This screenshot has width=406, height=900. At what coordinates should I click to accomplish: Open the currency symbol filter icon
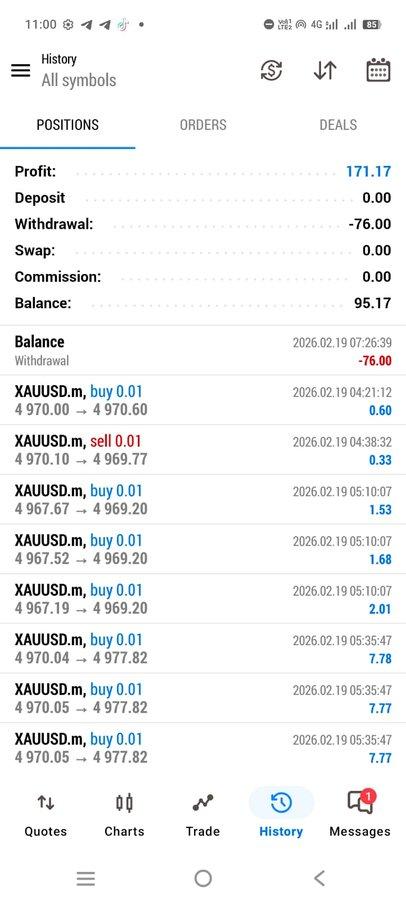point(271,70)
